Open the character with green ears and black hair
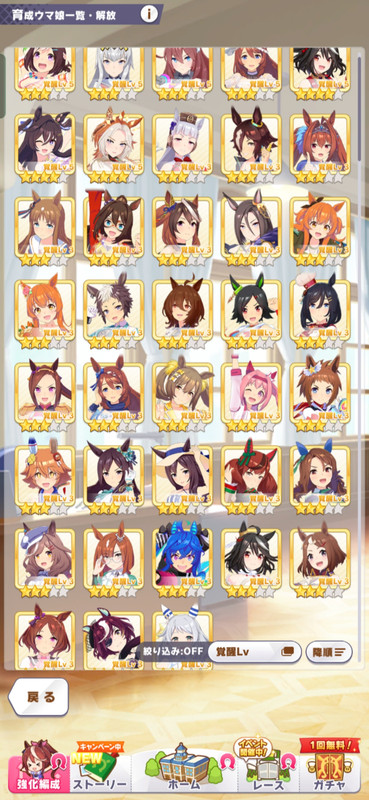This screenshot has height=800, width=369. pos(252,312)
